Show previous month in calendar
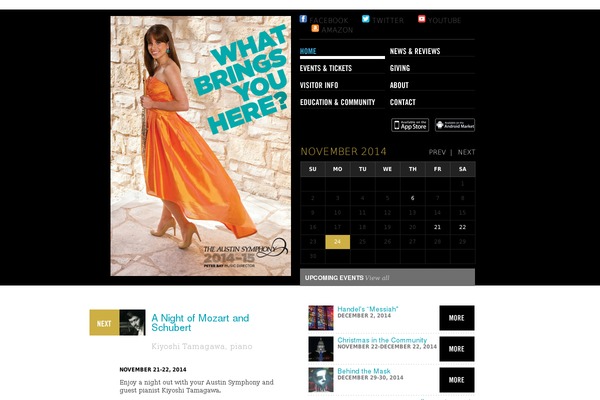Viewport: 600px width, 400px height. pos(437,152)
